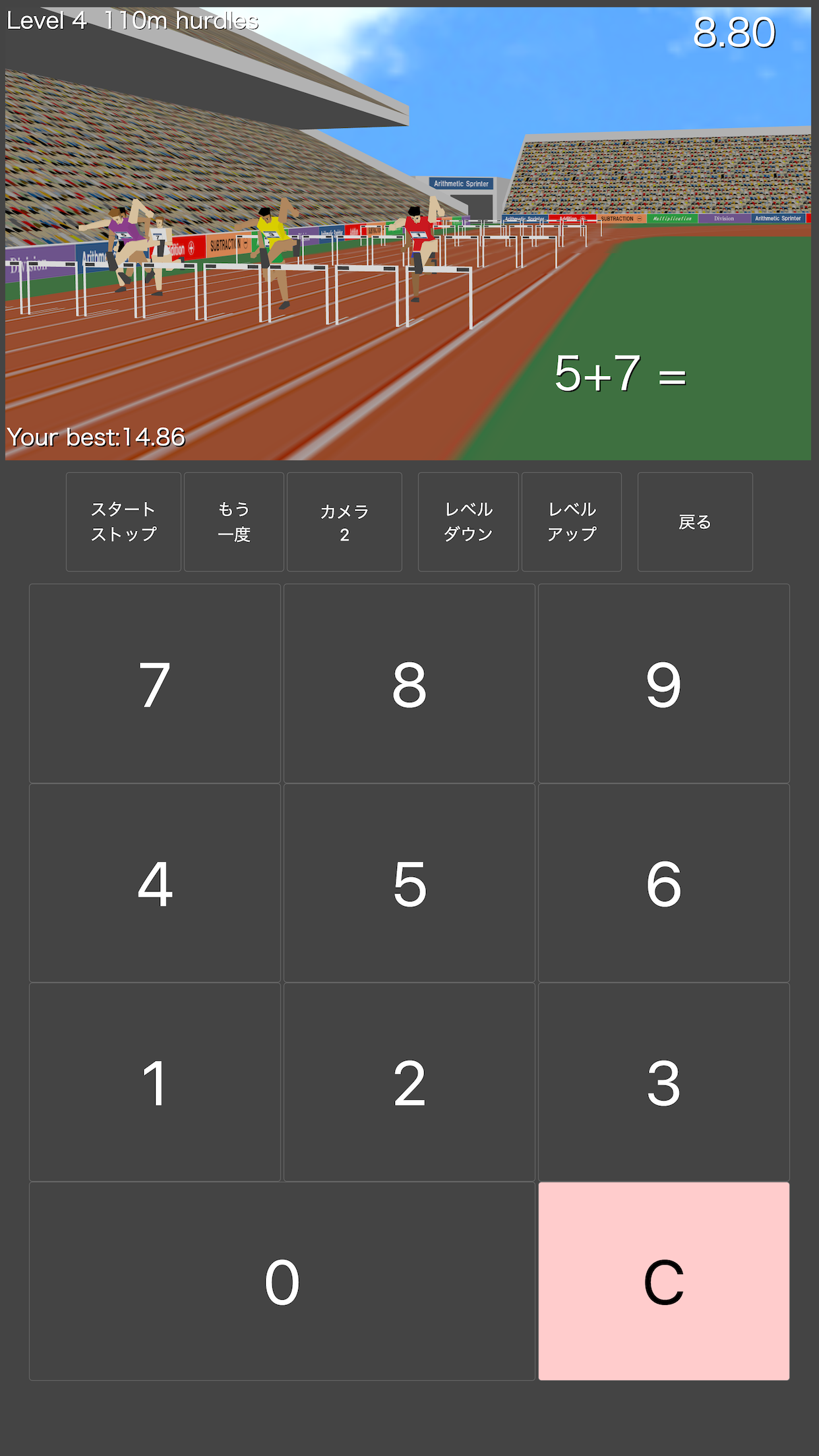Enter digit 4 on the keypad
The image size is (819, 1456).
pos(155,883)
